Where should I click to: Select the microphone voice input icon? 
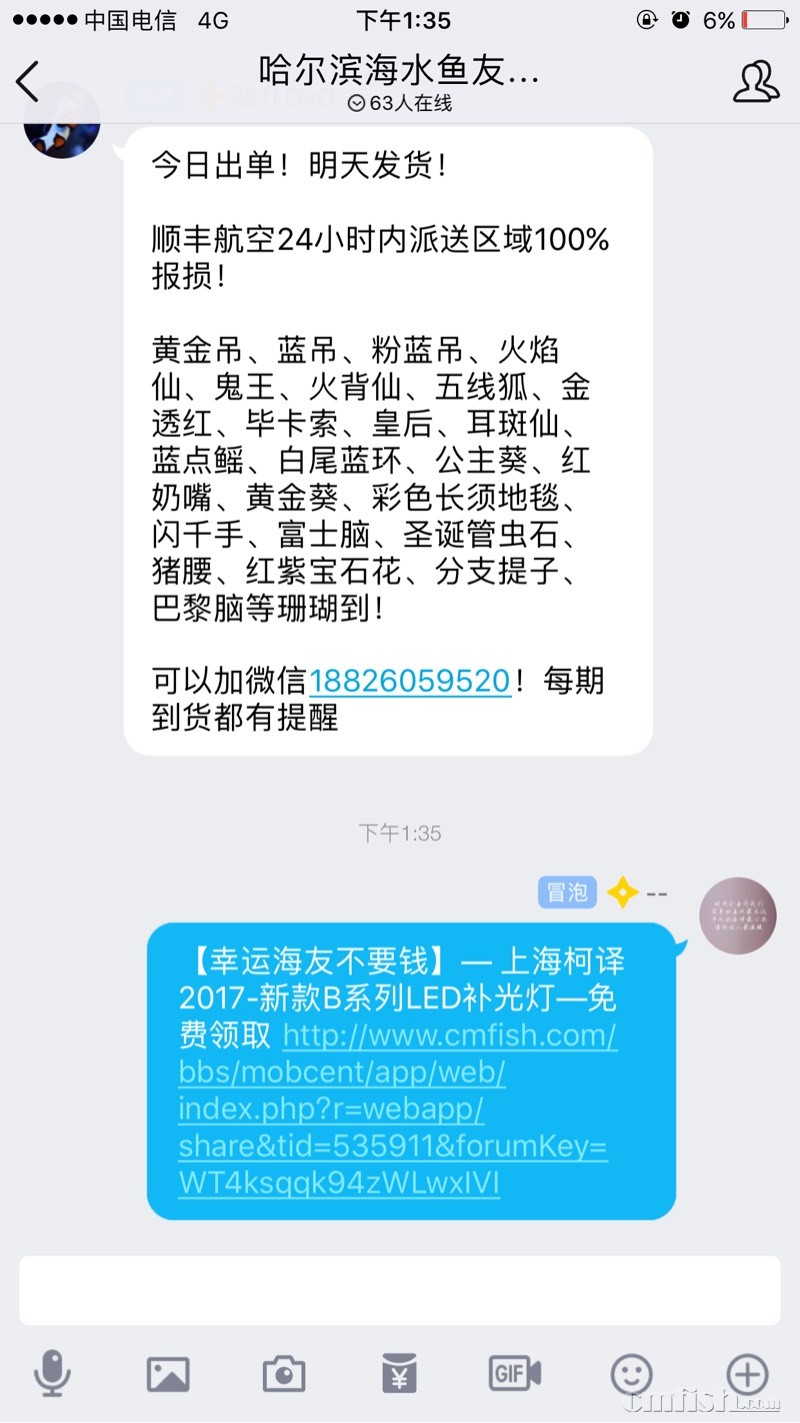point(52,1374)
